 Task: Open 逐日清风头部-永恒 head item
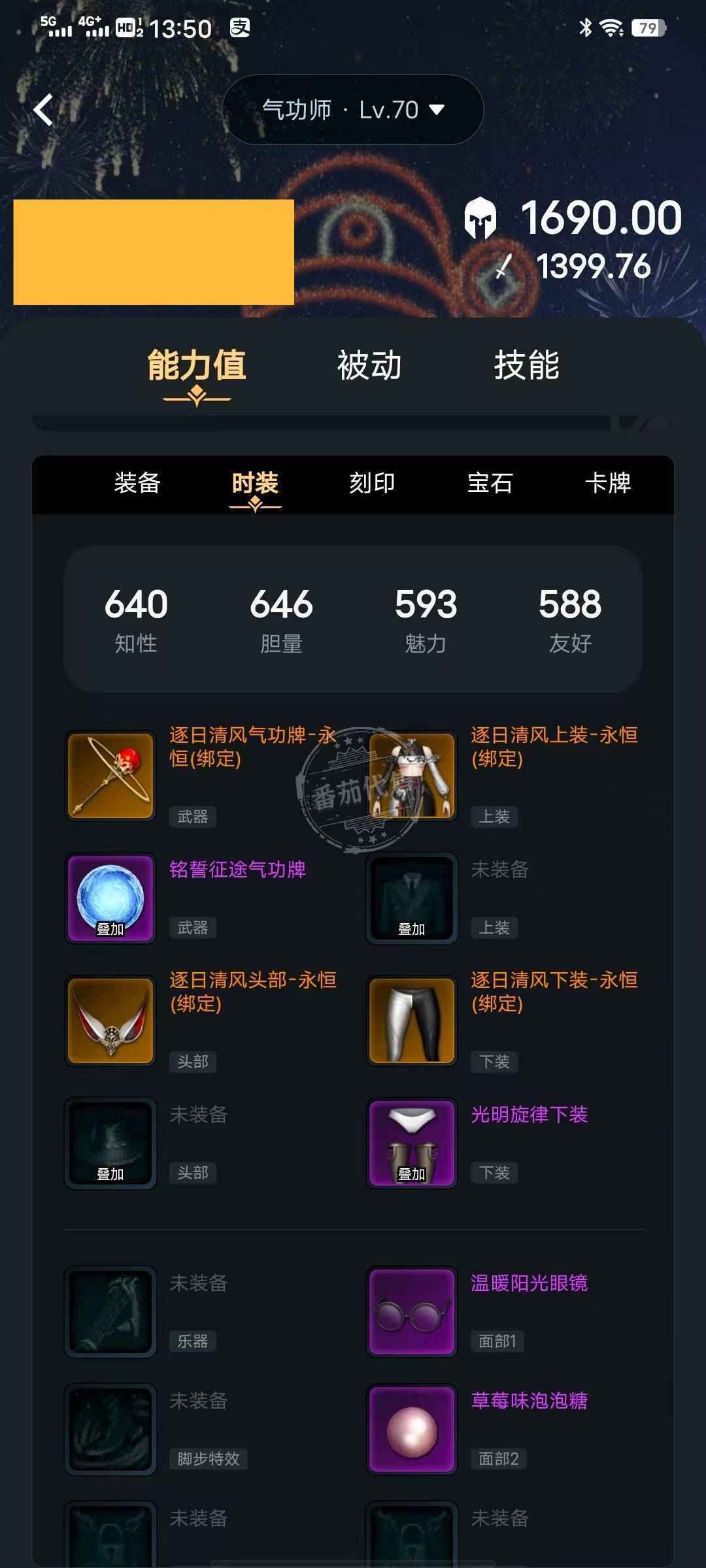click(111, 1021)
